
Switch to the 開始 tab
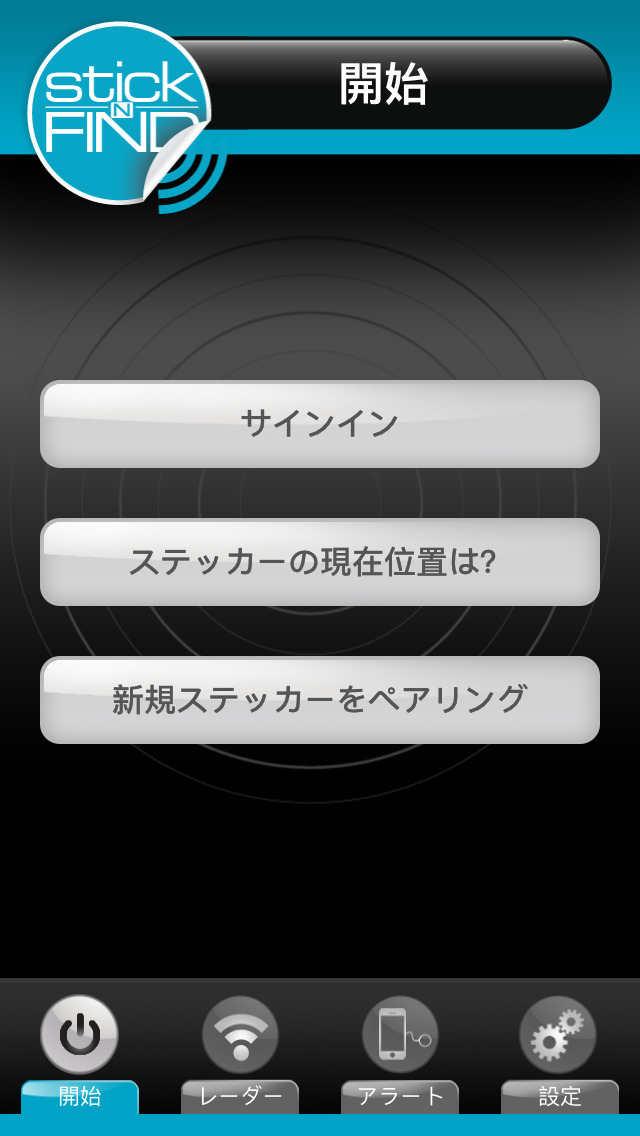pyautogui.click(x=80, y=1054)
